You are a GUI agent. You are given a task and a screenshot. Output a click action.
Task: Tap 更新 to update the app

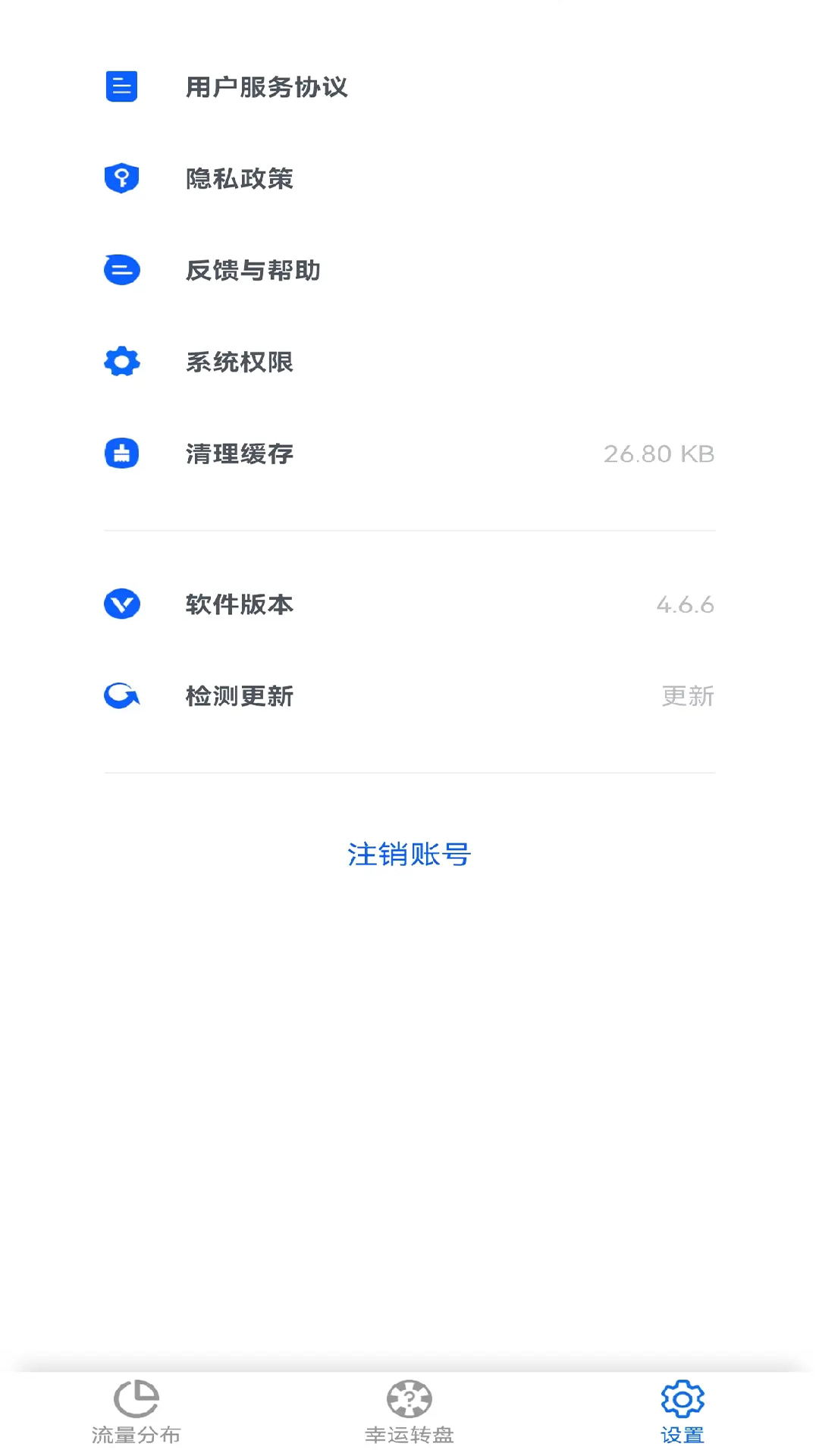tap(686, 696)
